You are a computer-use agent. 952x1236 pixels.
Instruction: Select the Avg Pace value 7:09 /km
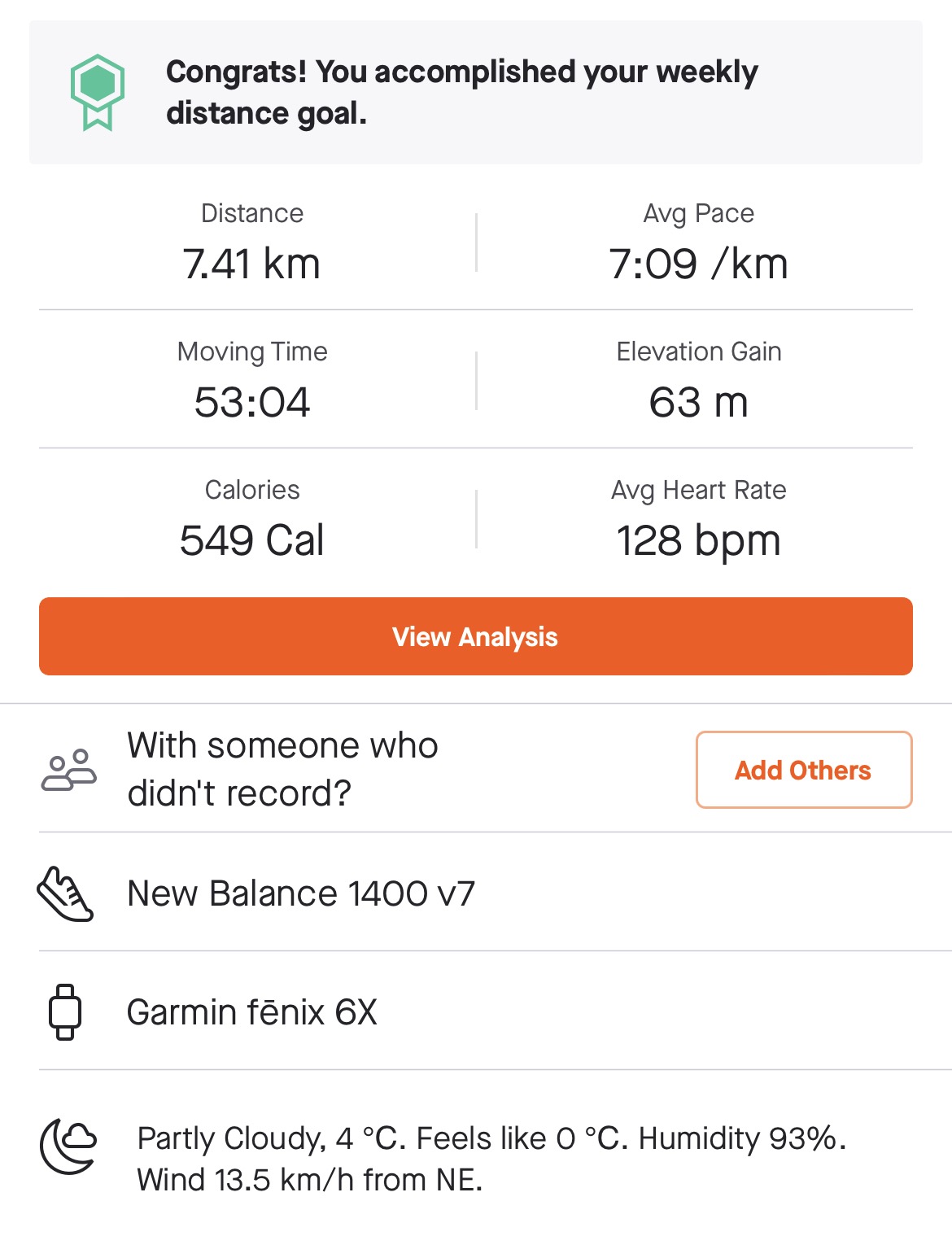tap(698, 262)
